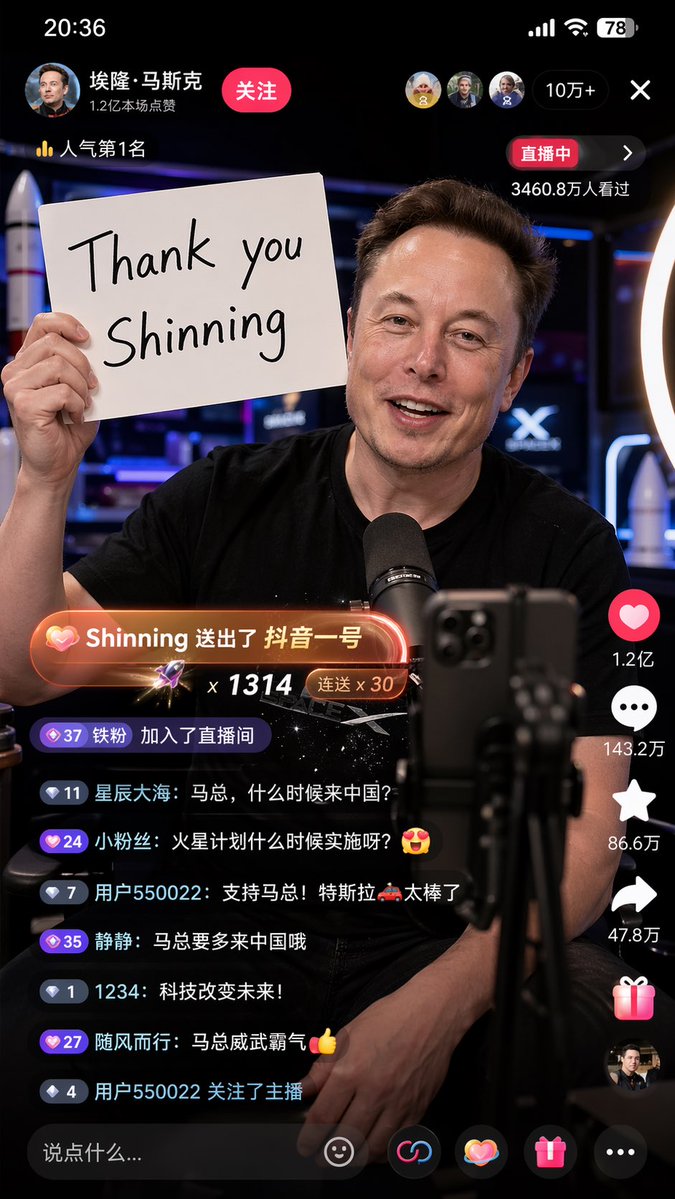Viewport: 675px width, 1199px height.
Task: Open the small avatar thumbnail at bottom right
Action: pyautogui.click(x=632, y=1066)
